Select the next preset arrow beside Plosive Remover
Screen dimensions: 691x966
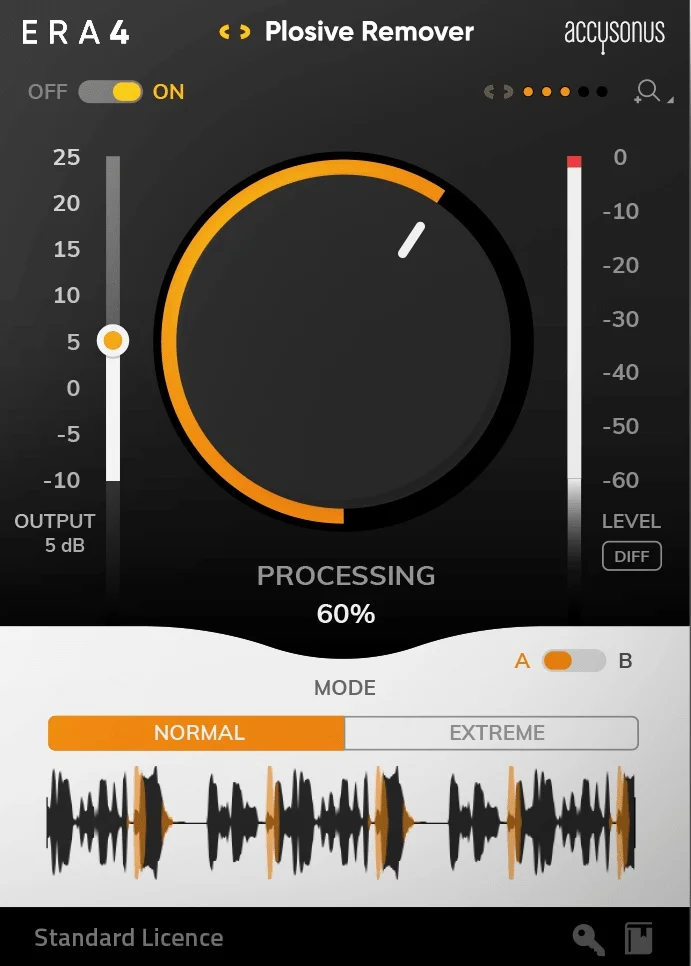click(244, 31)
